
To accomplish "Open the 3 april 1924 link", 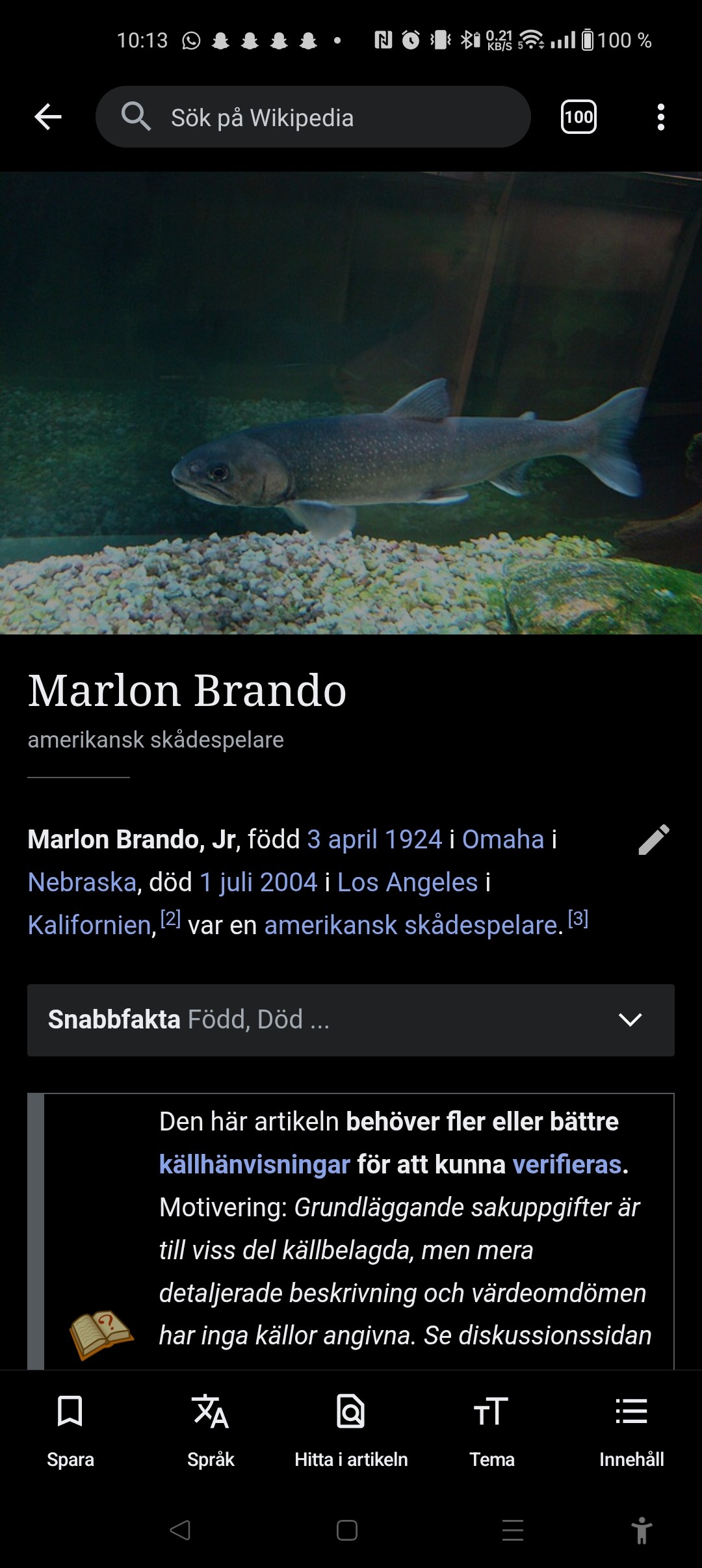I will coord(374,839).
